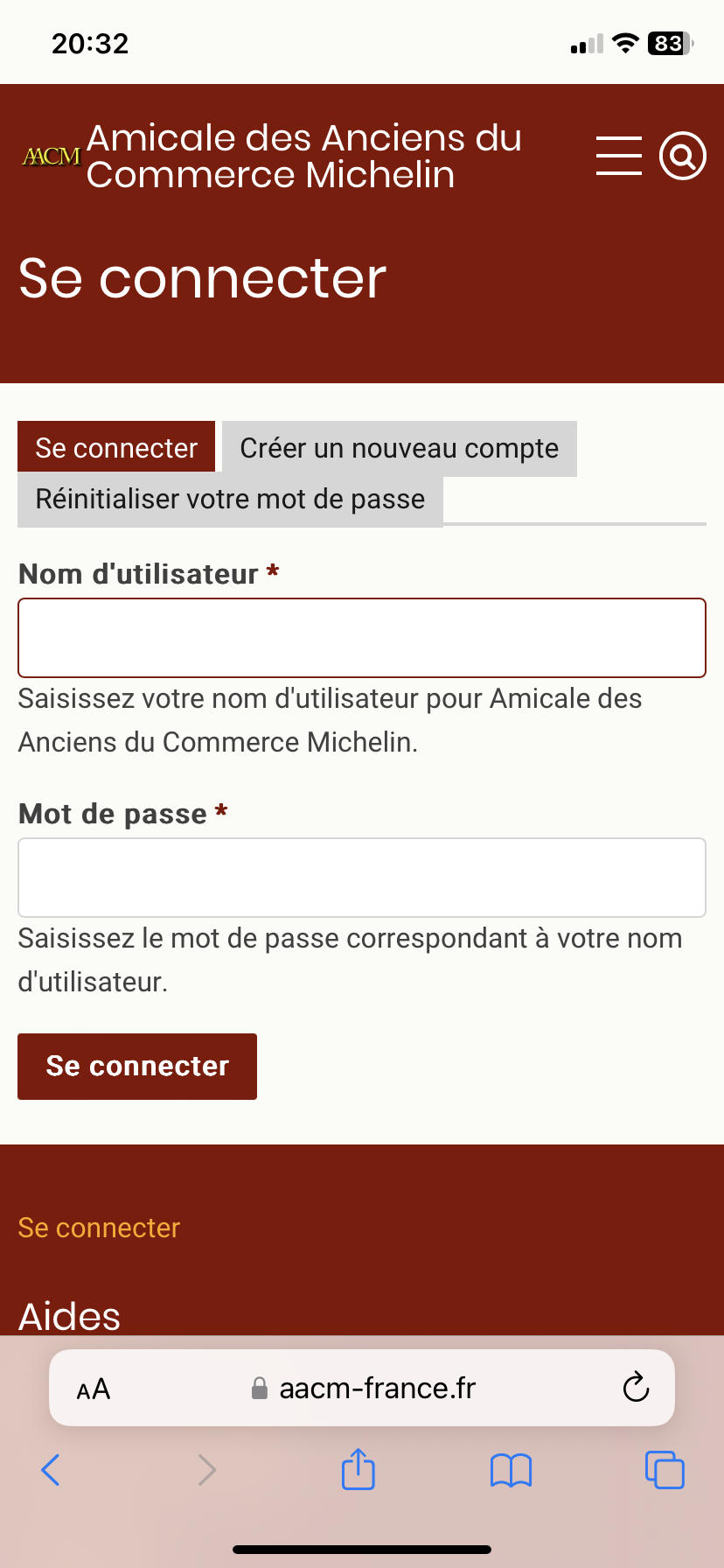Show open Safari tabs

pyautogui.click(x=665, y=1469)
